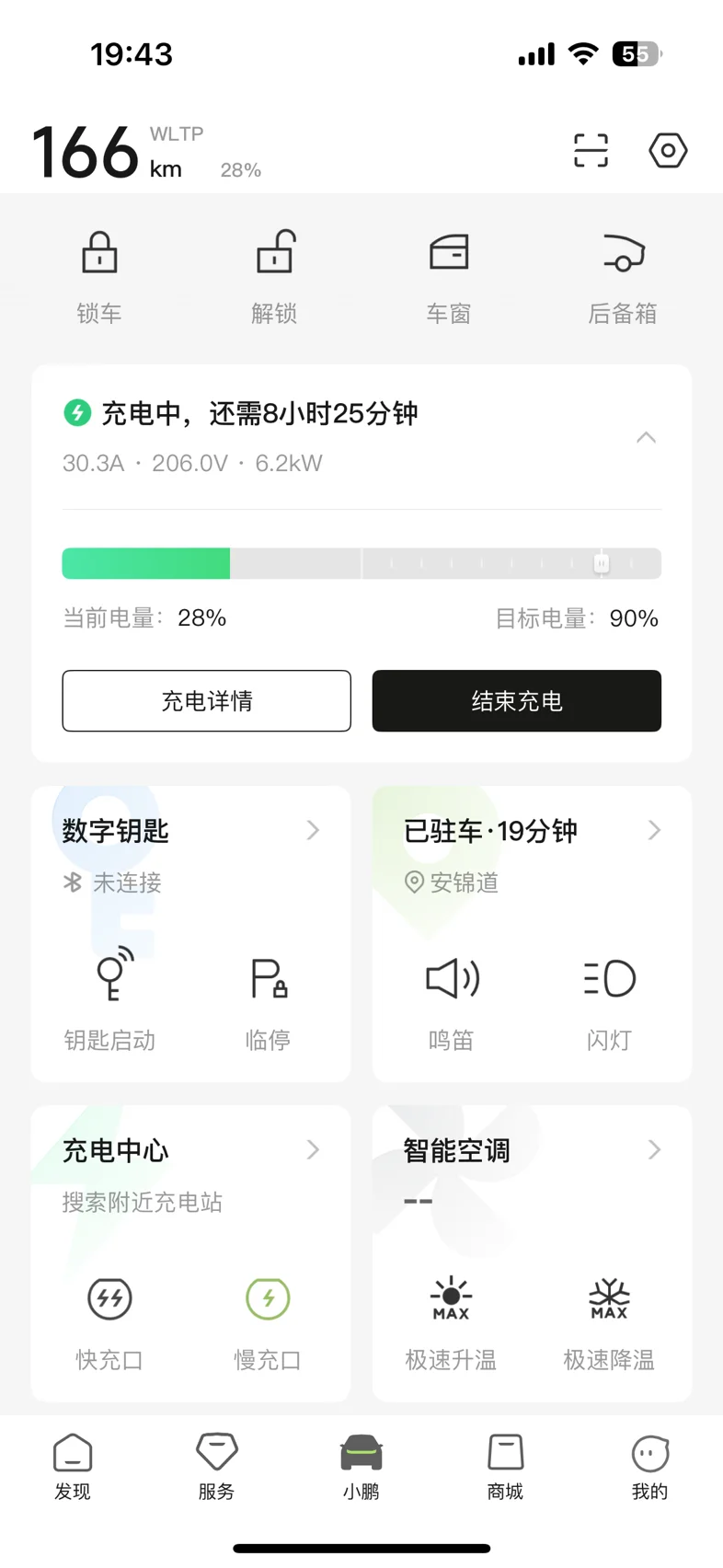Open the 数字钥匙 digital key card

click(x=190, y=831)
